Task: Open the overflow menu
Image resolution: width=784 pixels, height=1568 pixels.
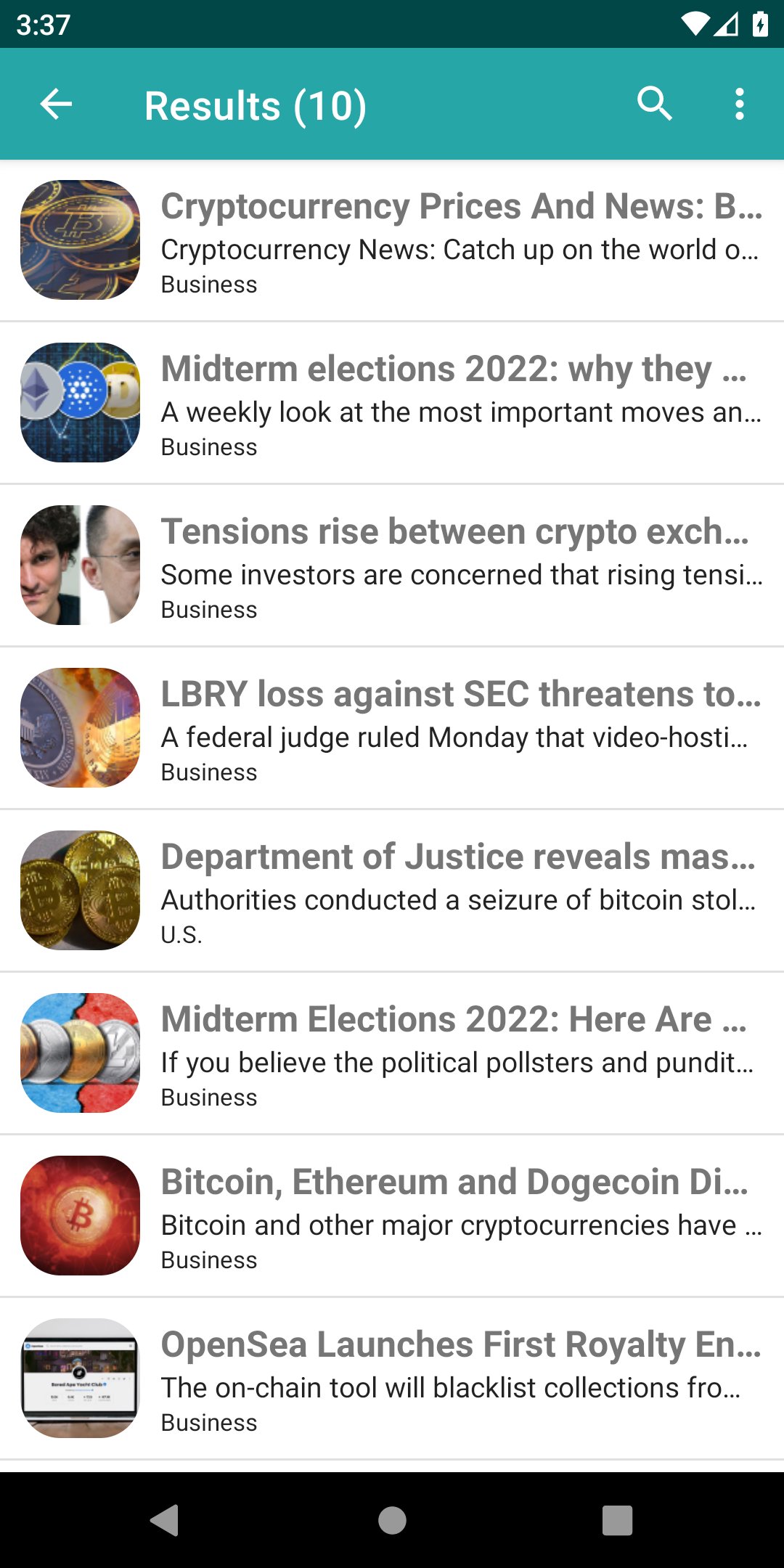Action: (x=739, y=105)
